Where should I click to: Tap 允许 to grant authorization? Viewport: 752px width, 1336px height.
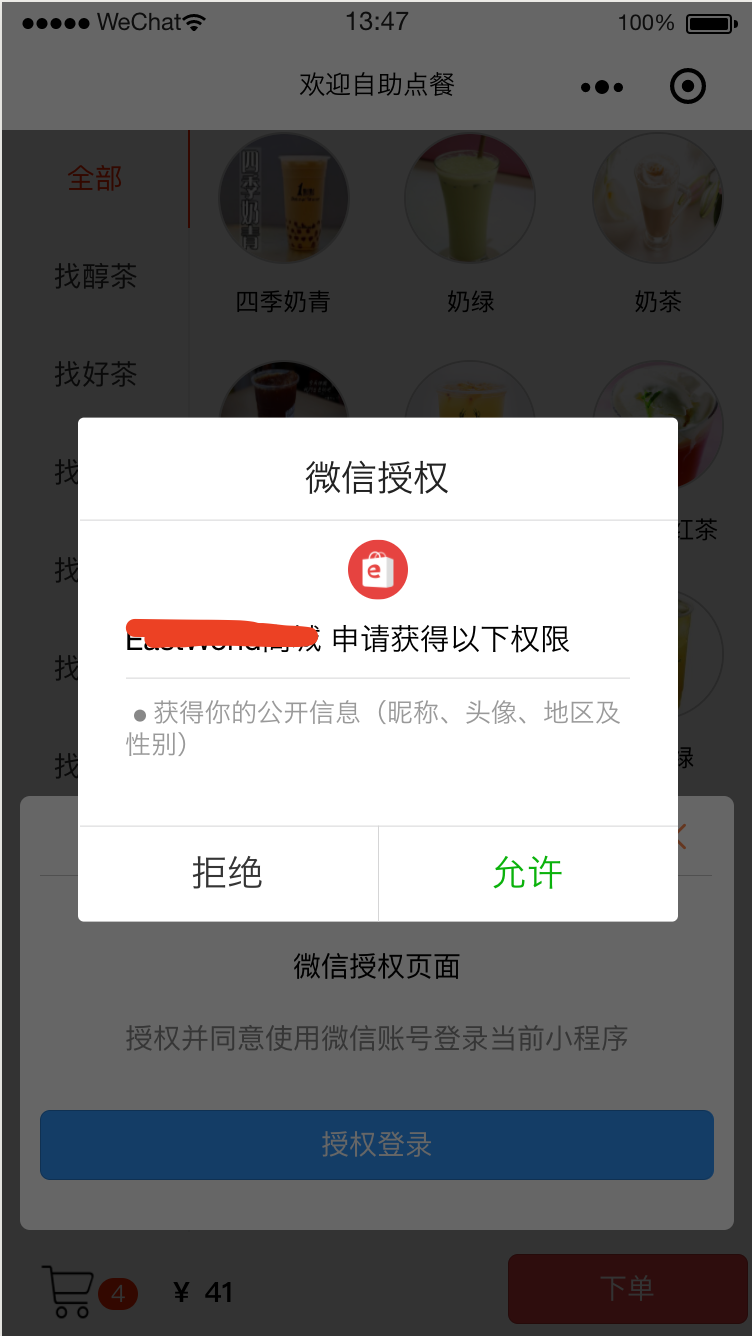527,873
